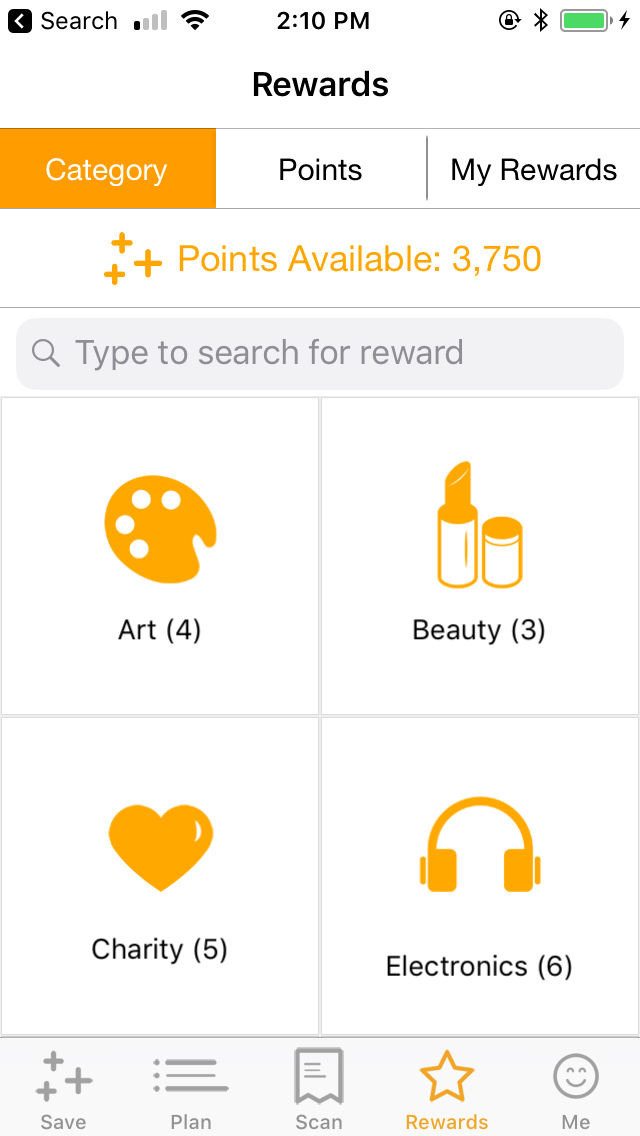Switch to the Plan tab
640x1136 pixels.
[191, 1089]
